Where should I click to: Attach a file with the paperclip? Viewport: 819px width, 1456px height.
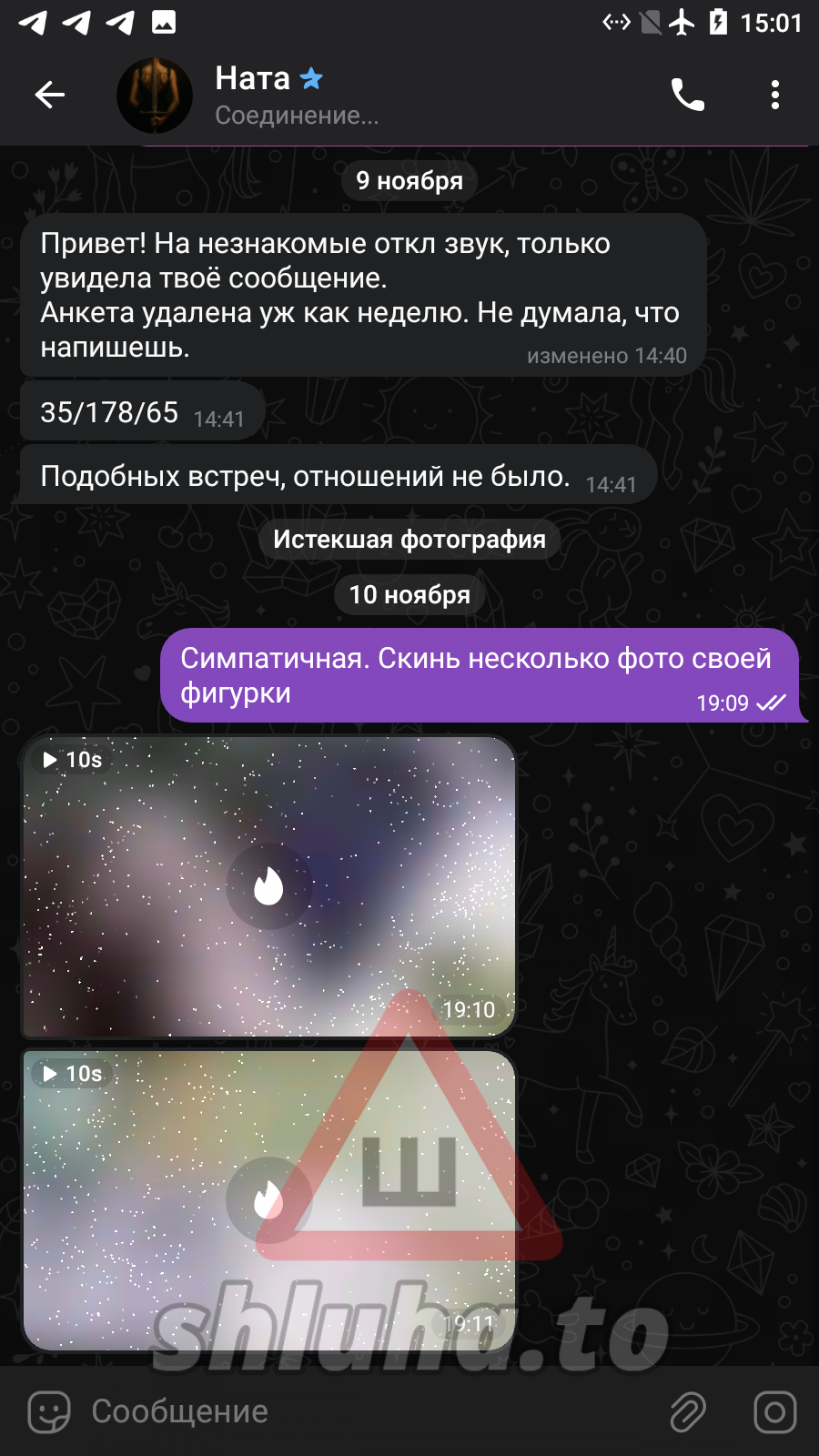(688, 1411)
